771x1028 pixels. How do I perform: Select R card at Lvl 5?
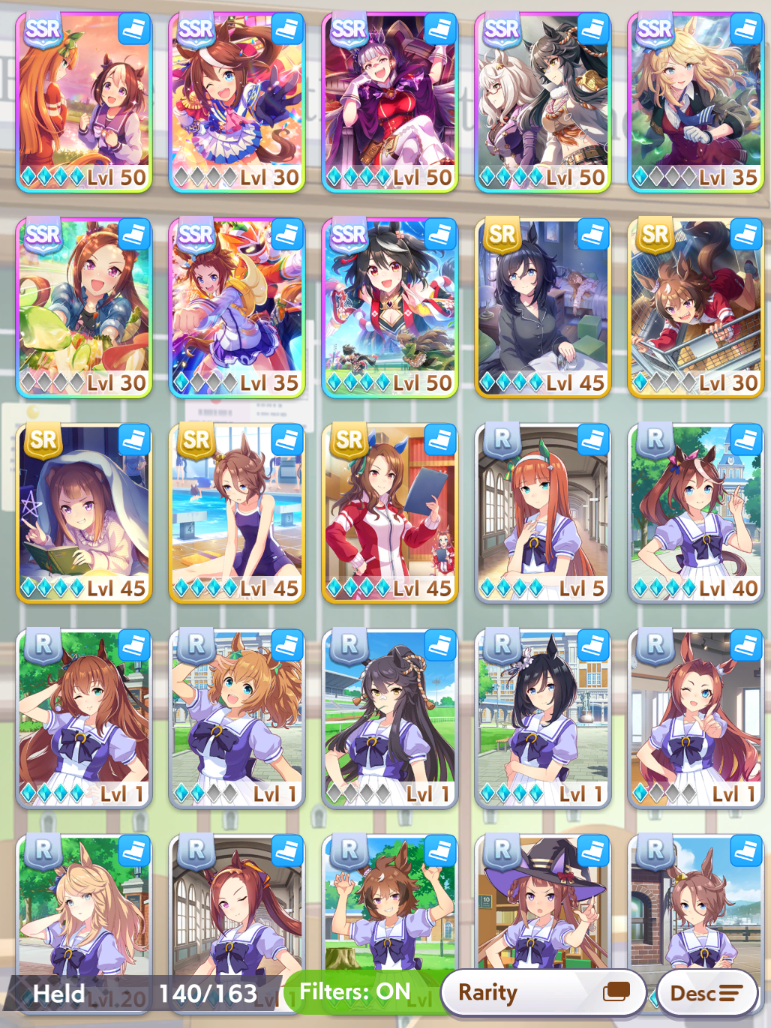coord(543,513)
